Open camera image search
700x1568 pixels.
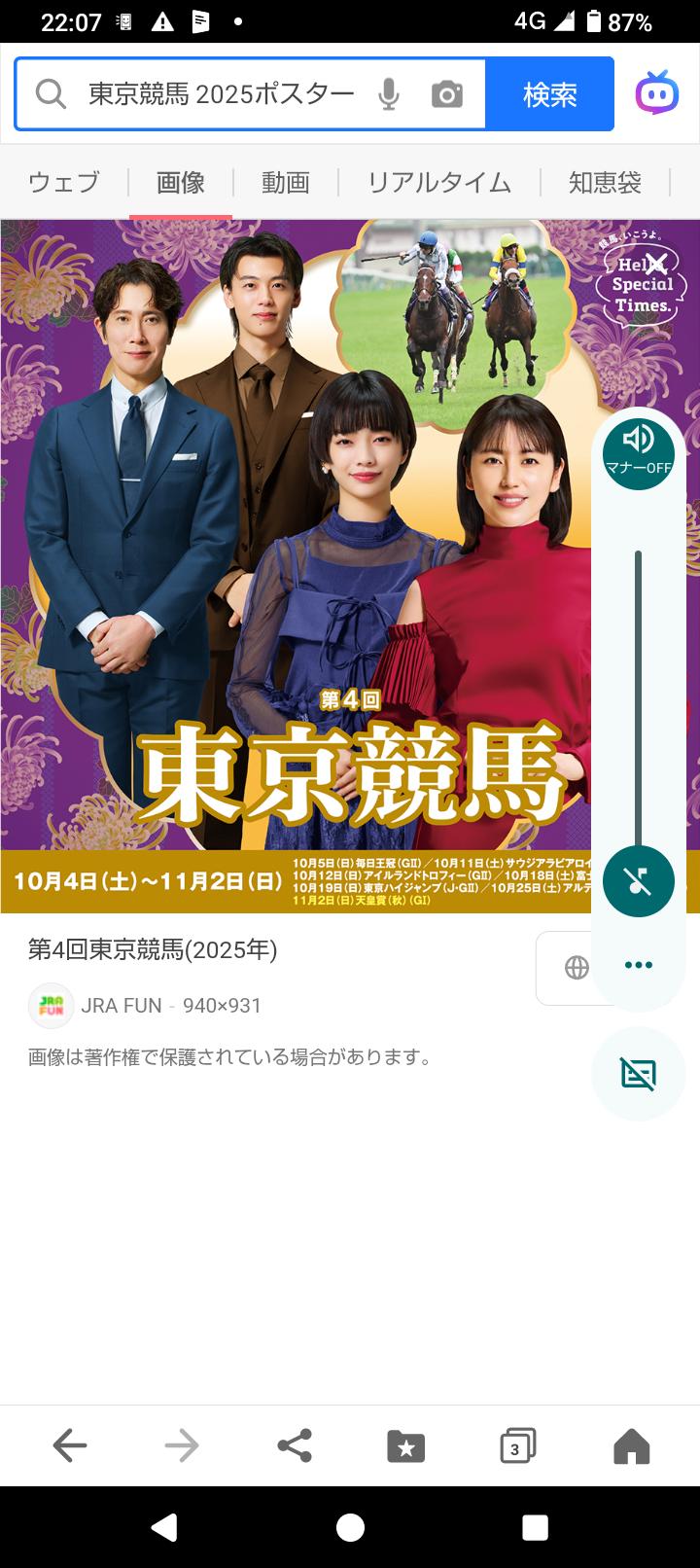(x=446, y=94)
